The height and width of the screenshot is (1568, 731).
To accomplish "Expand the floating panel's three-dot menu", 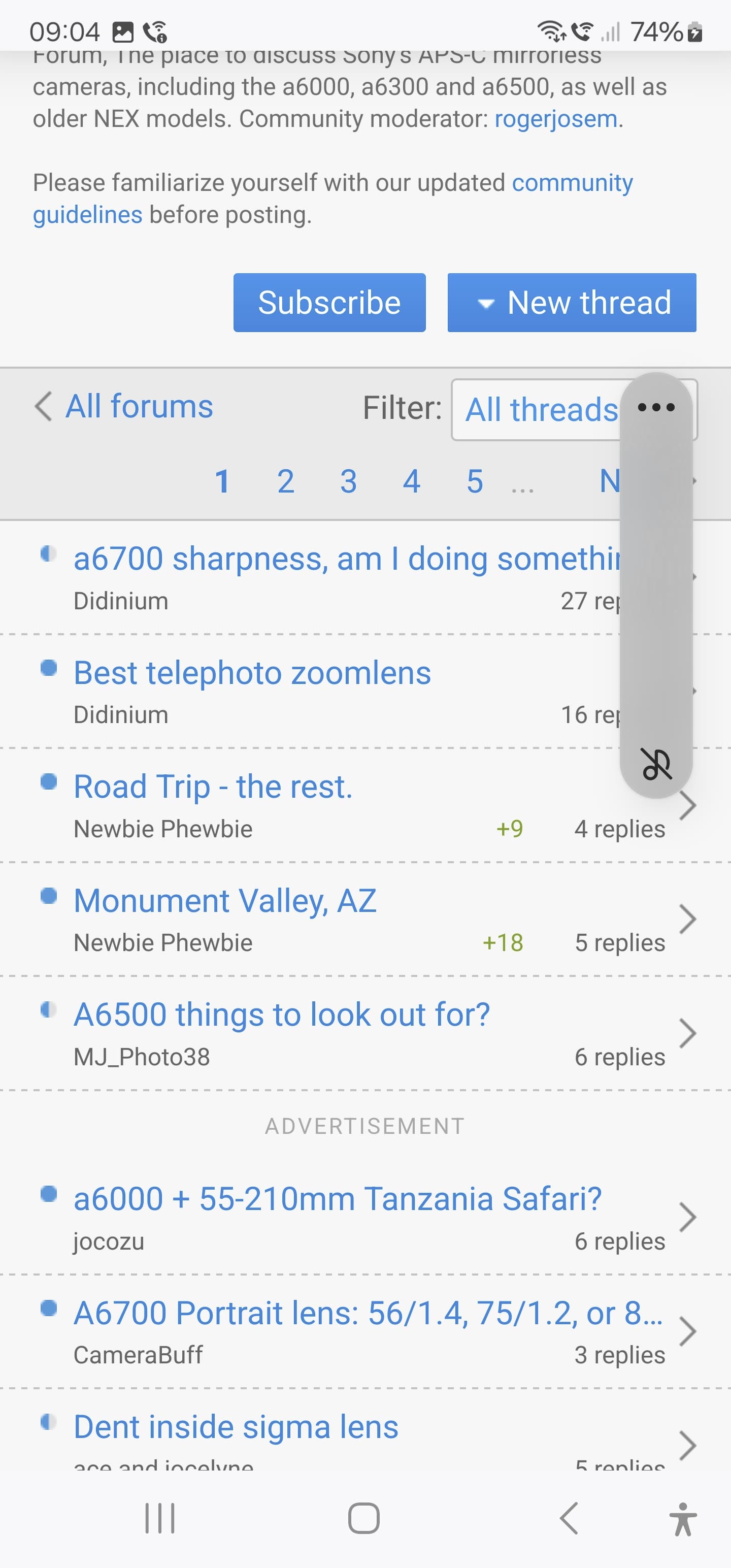I will point(655,407).
